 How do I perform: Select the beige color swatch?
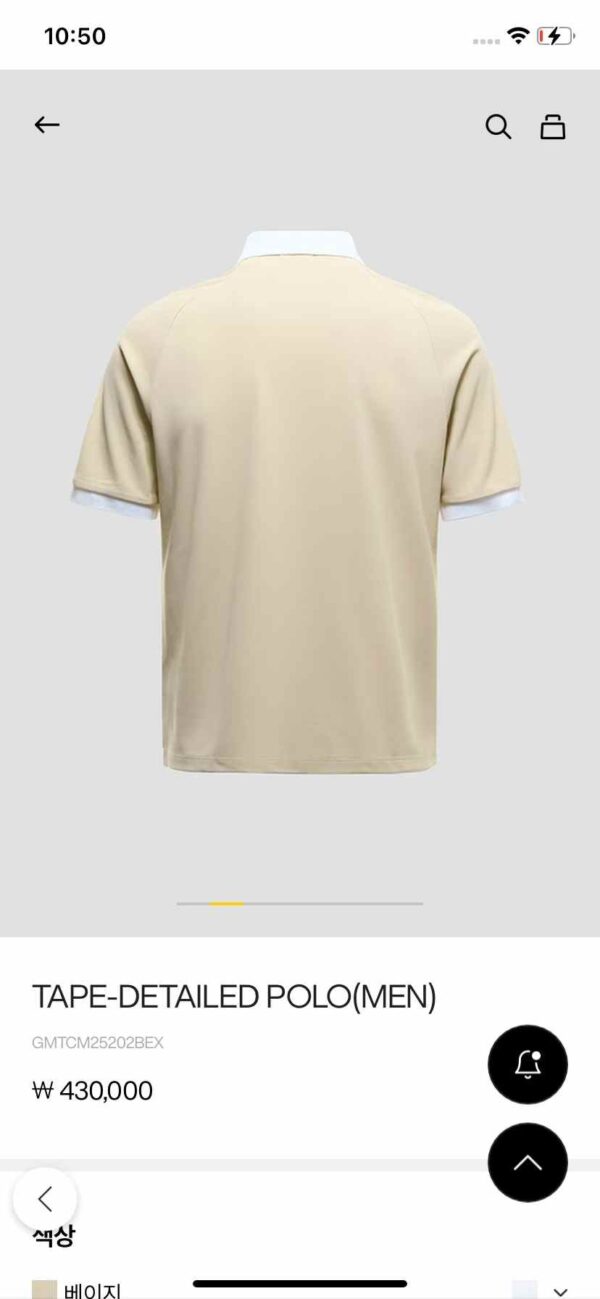point(44,1289)
